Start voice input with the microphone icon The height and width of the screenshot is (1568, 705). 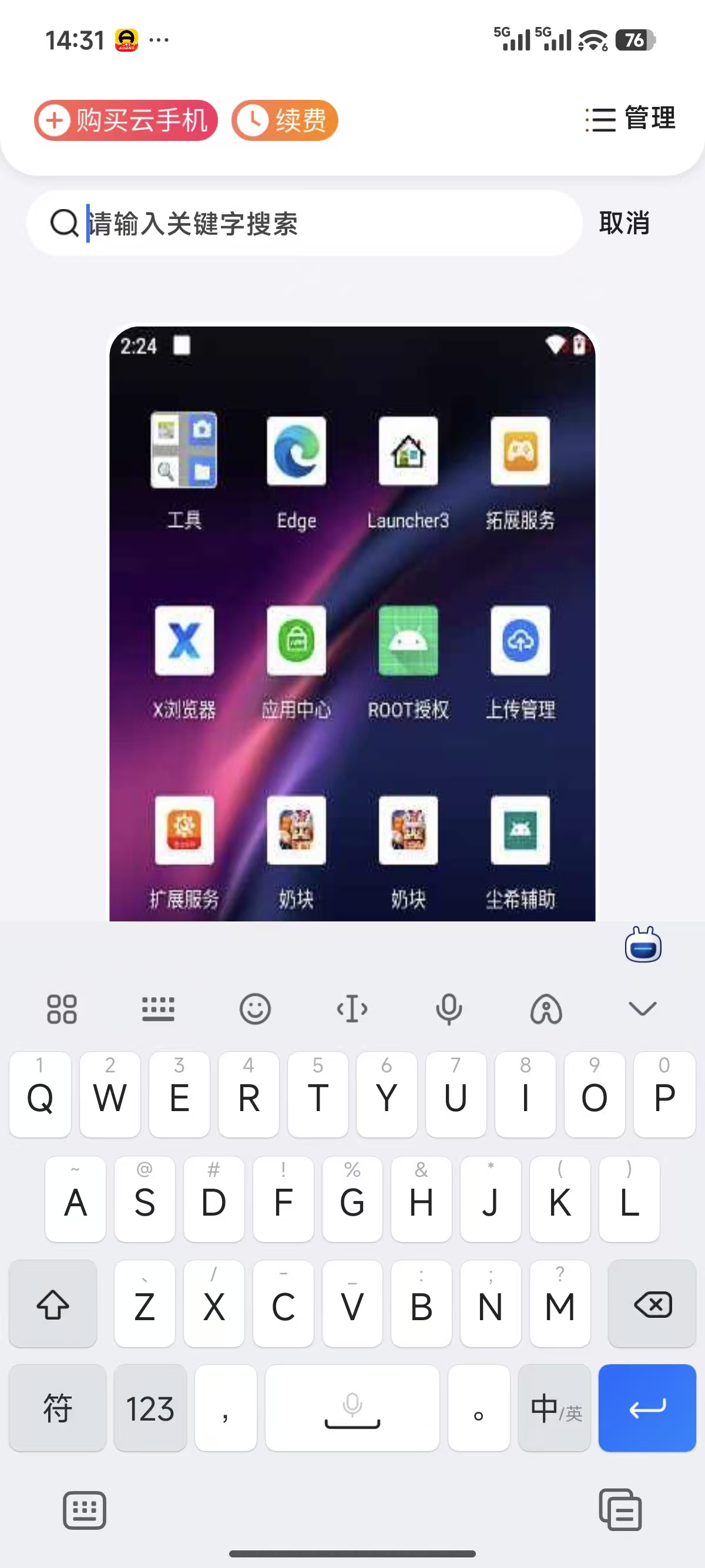pos(449,1008)
